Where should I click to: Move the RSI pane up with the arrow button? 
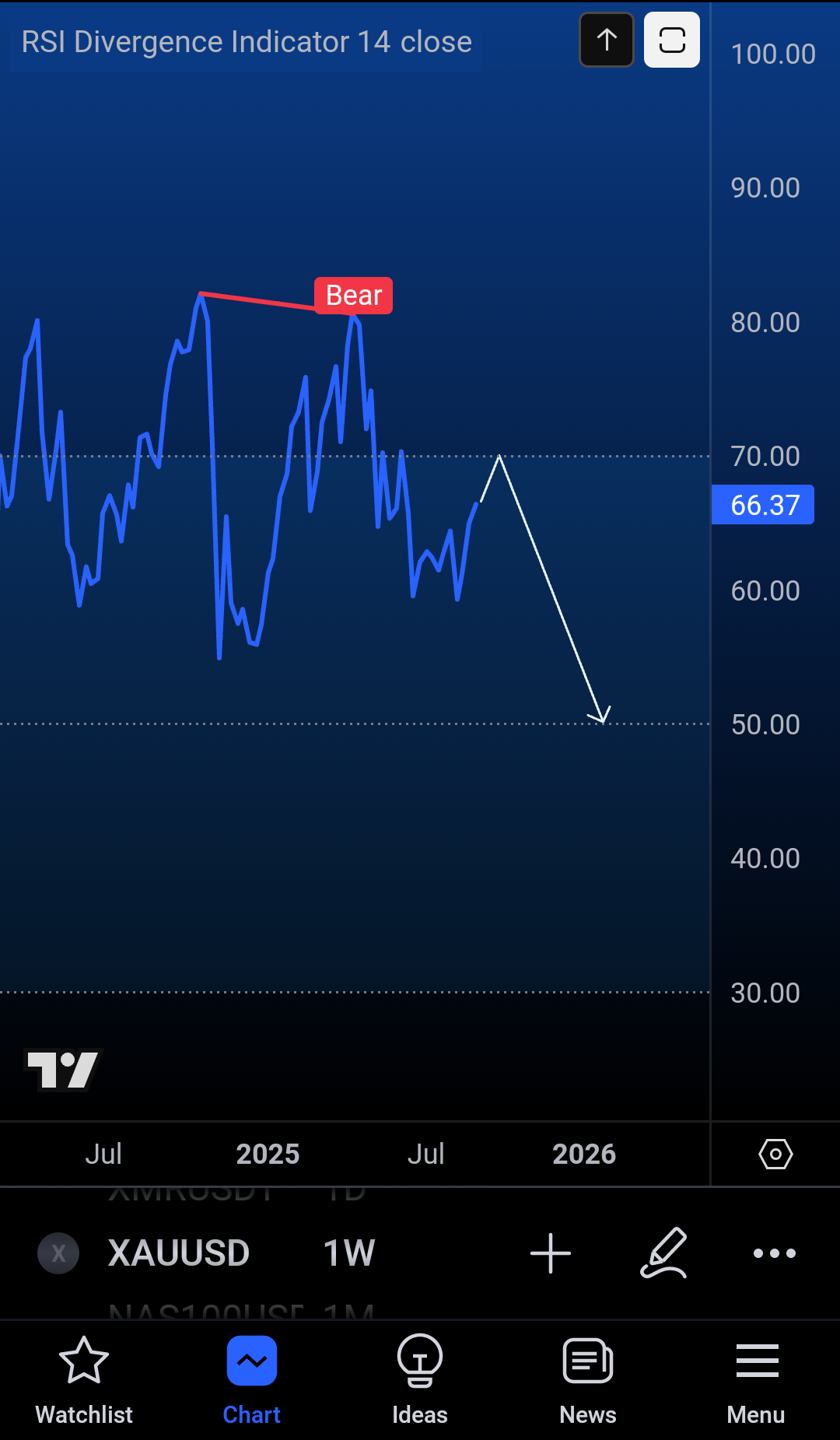607,40
